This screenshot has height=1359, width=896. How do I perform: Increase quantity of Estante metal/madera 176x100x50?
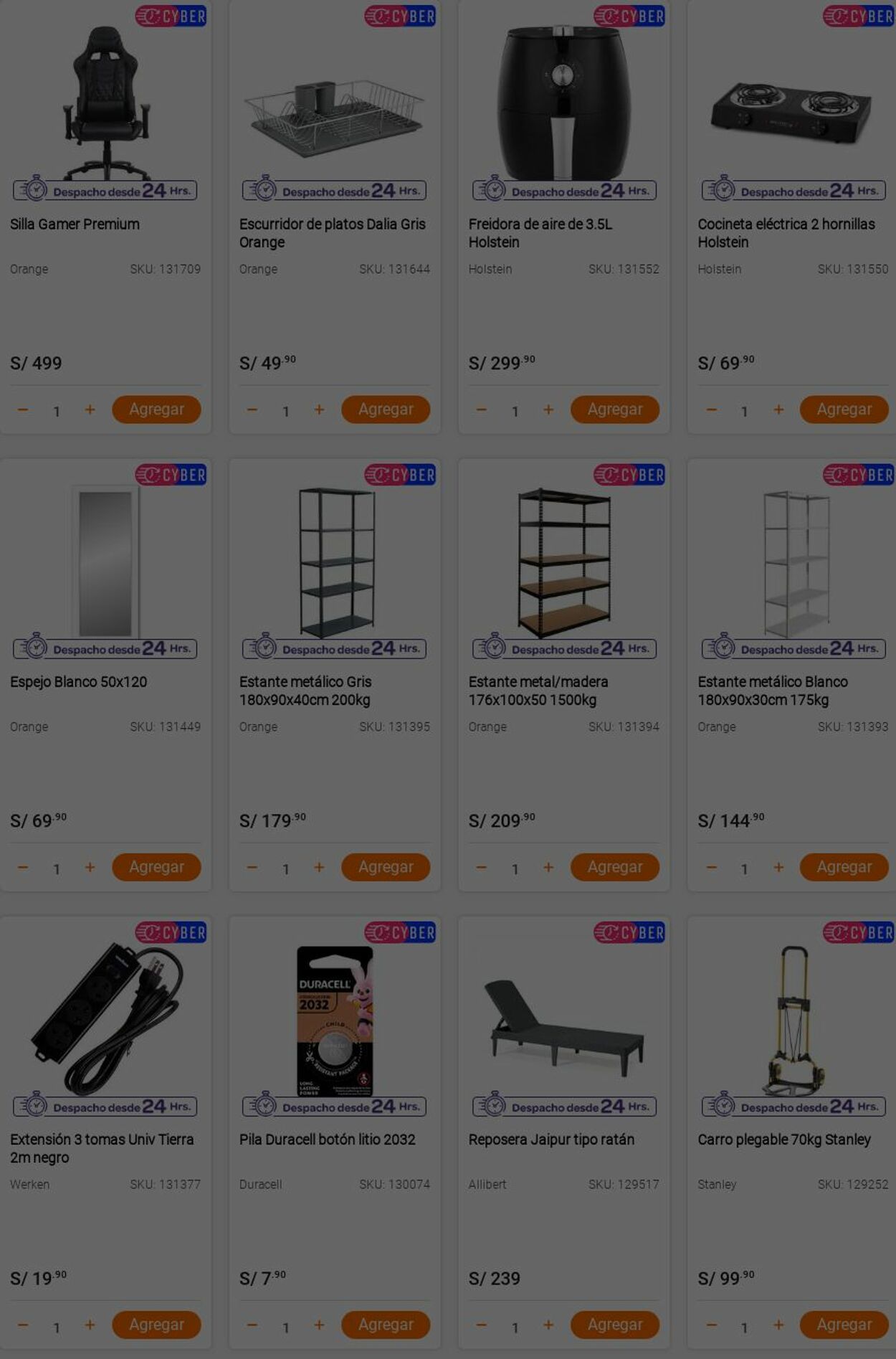tap(548, 867)
